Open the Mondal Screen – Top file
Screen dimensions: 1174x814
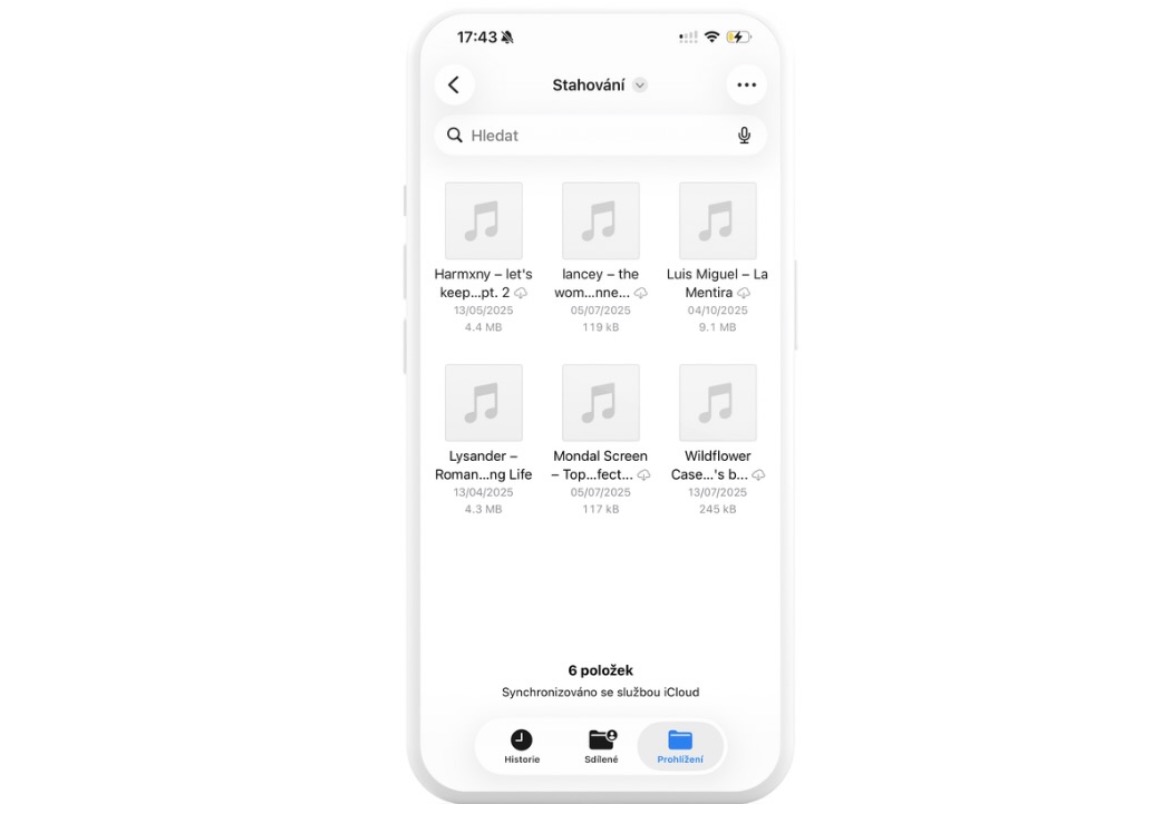click(600, 403)
